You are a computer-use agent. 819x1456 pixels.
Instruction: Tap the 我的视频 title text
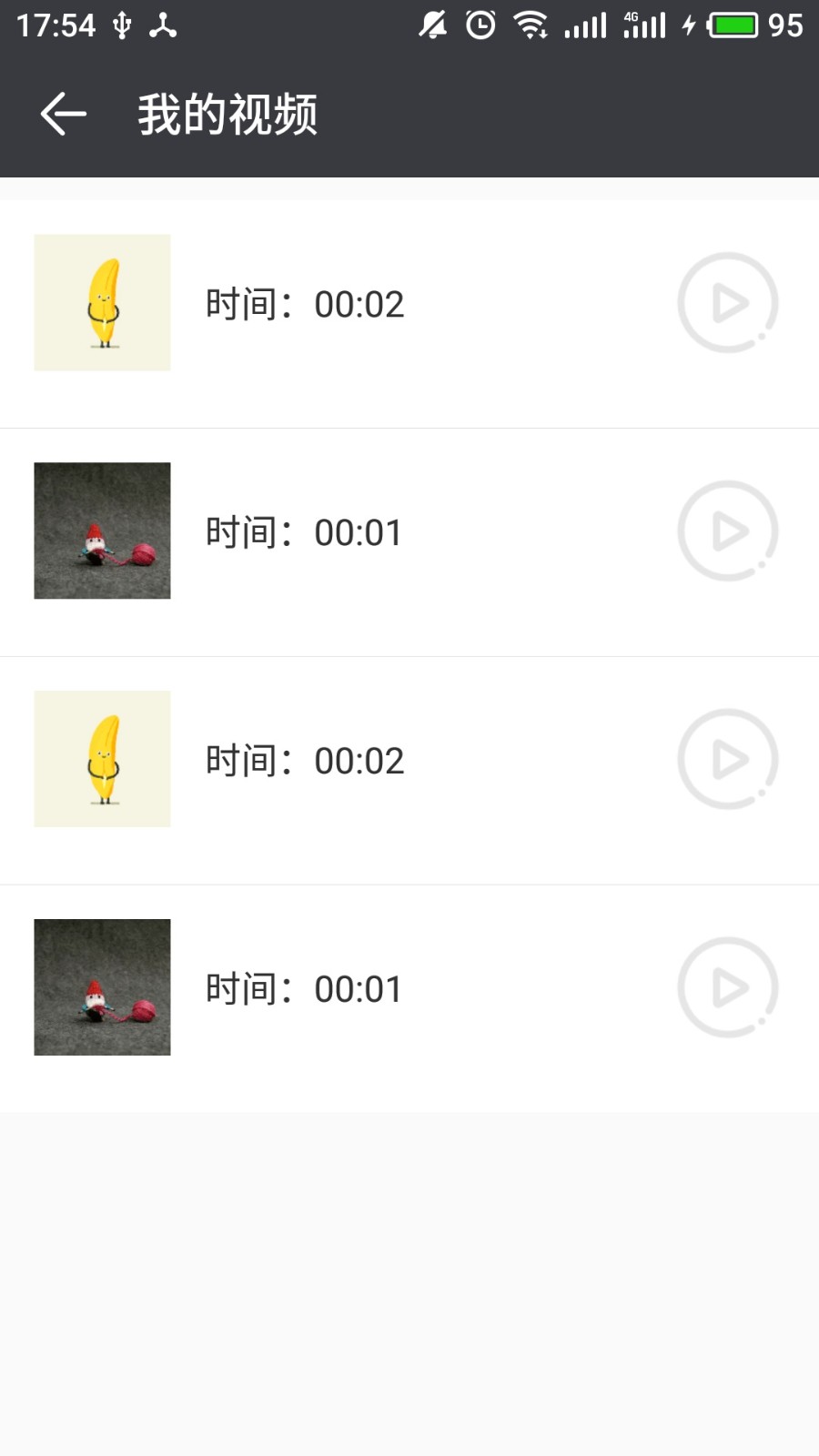pos(227,112)
